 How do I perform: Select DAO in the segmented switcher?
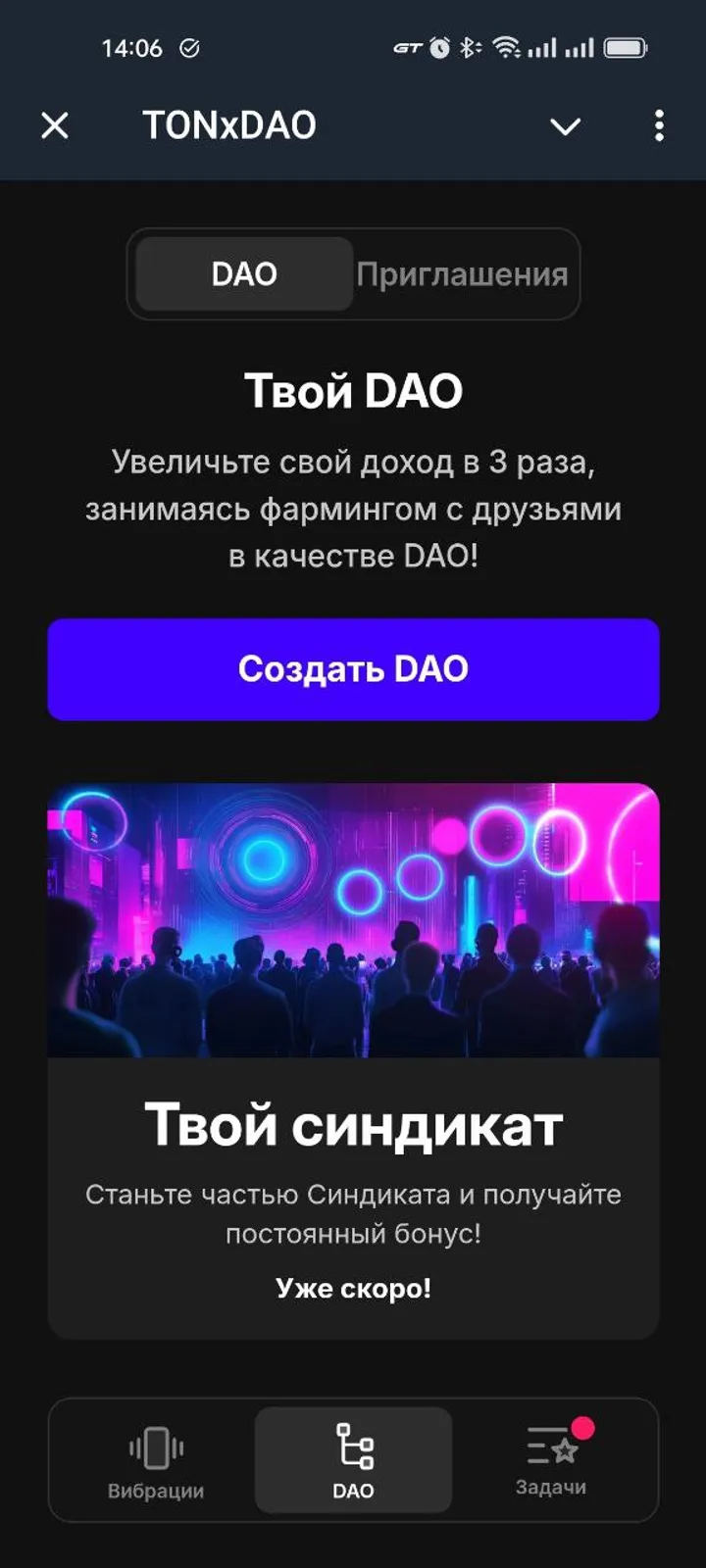(244, 274)
